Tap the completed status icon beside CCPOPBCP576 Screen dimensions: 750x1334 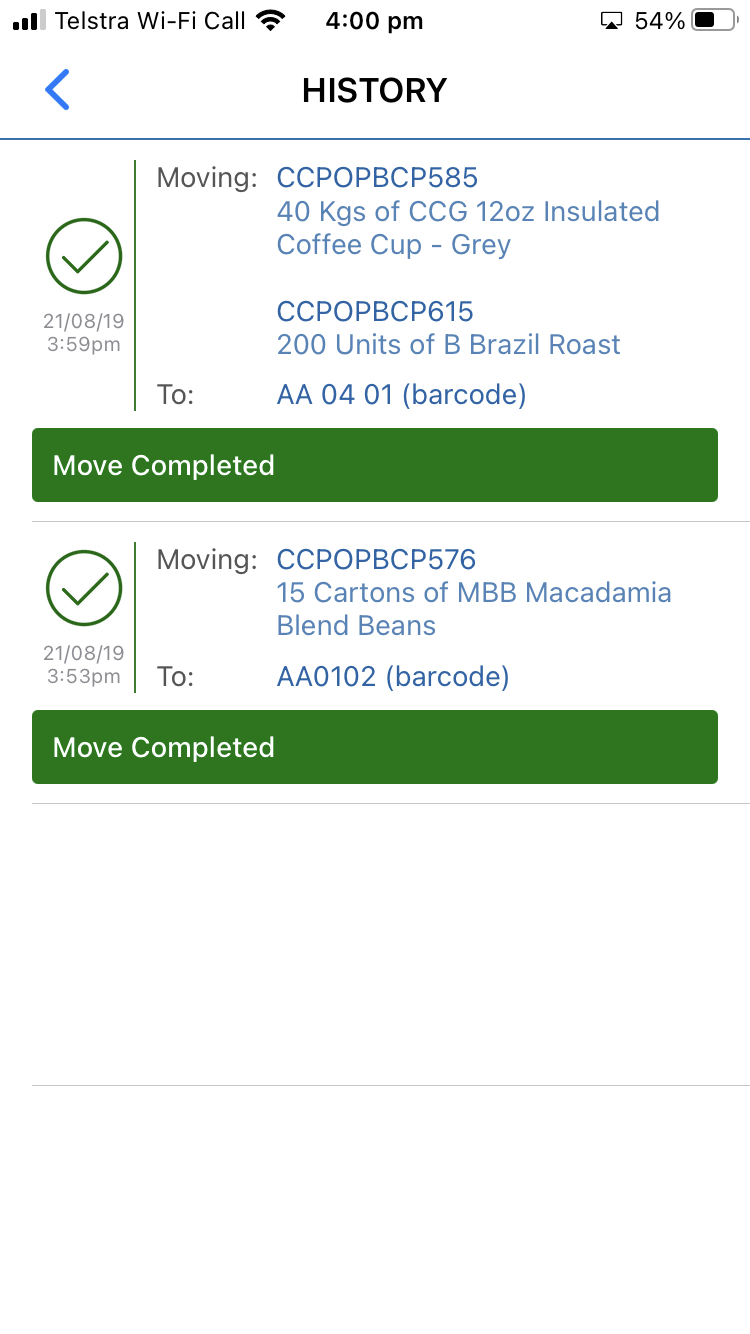83,588
